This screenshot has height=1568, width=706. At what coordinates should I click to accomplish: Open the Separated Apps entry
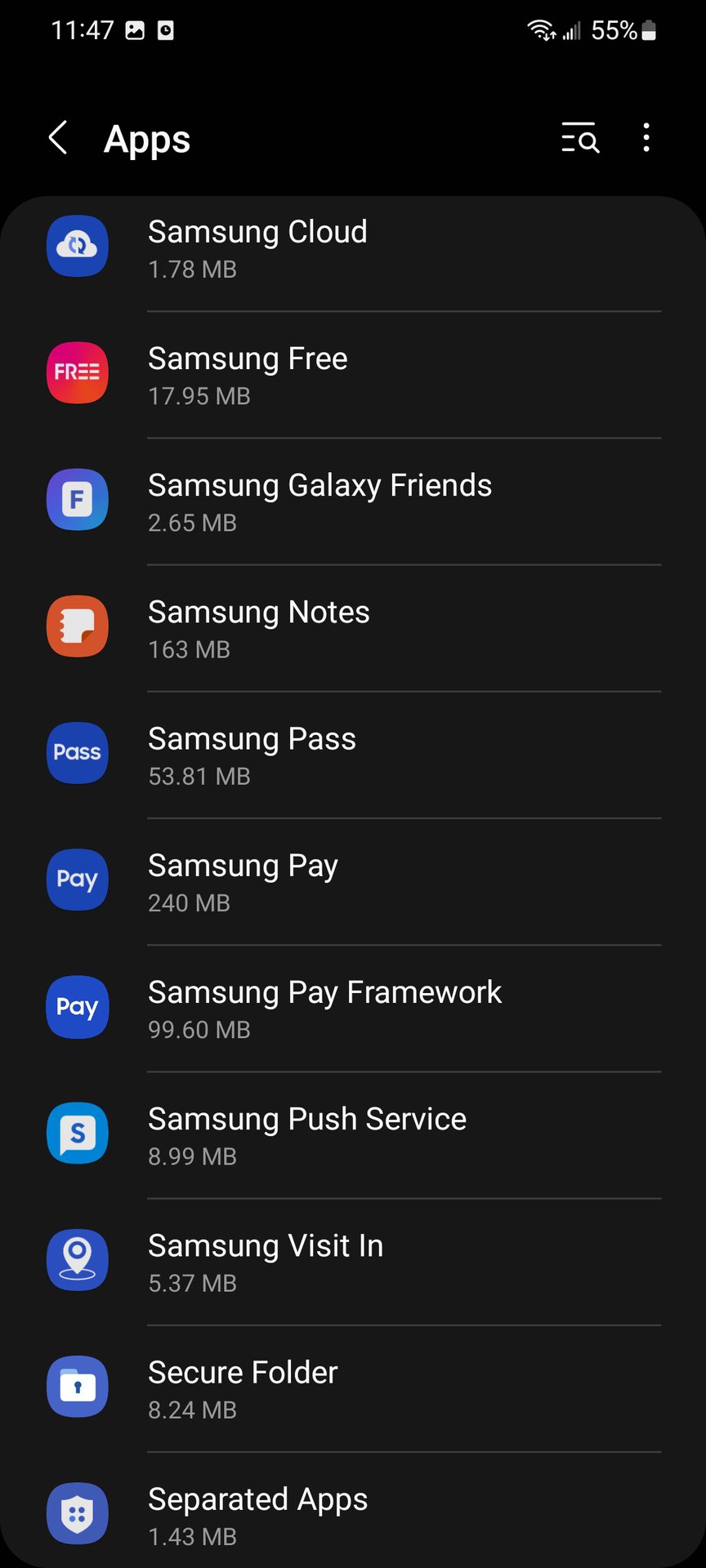(x=353, y=1514)
